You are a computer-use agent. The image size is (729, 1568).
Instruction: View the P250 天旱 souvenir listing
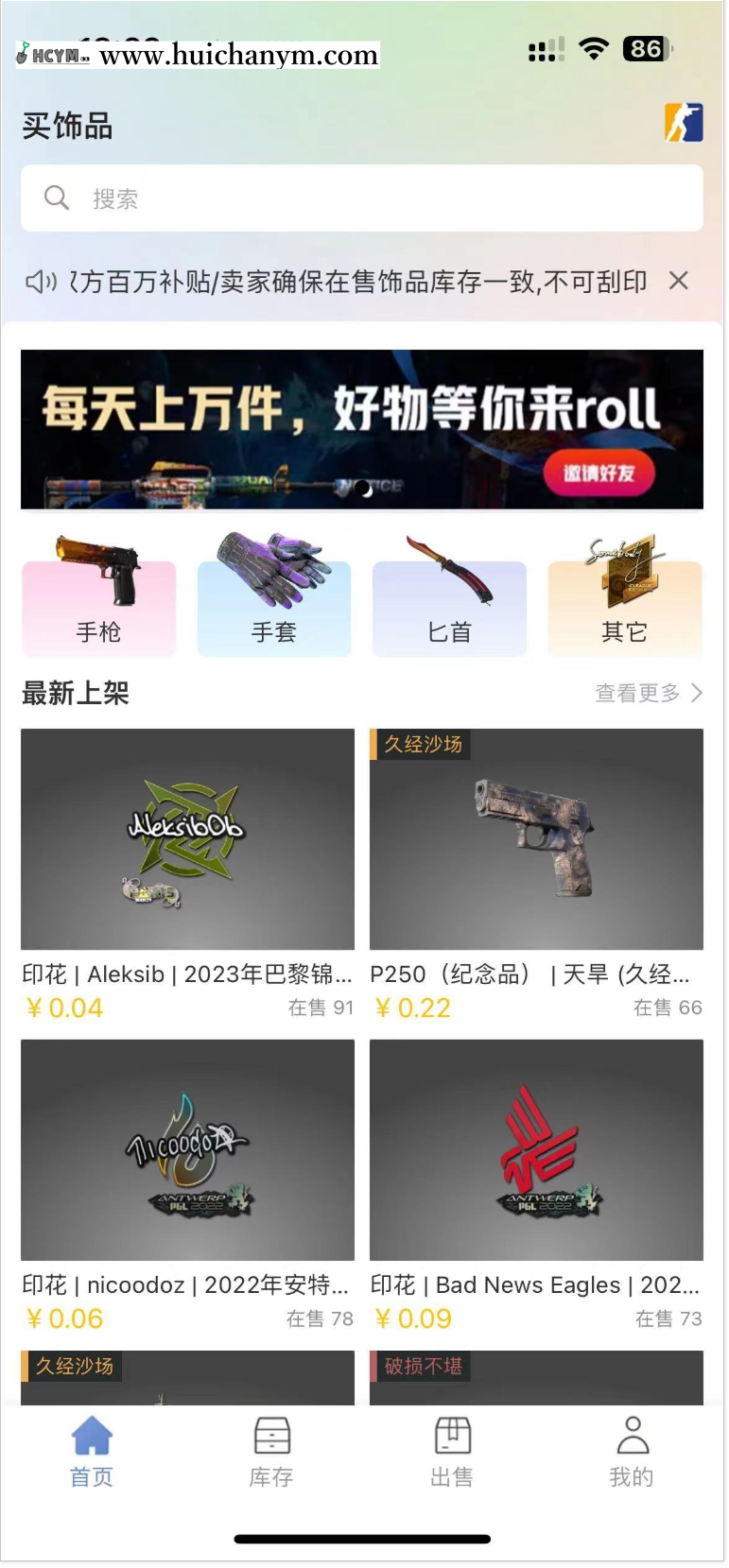[x=536, y=840]
